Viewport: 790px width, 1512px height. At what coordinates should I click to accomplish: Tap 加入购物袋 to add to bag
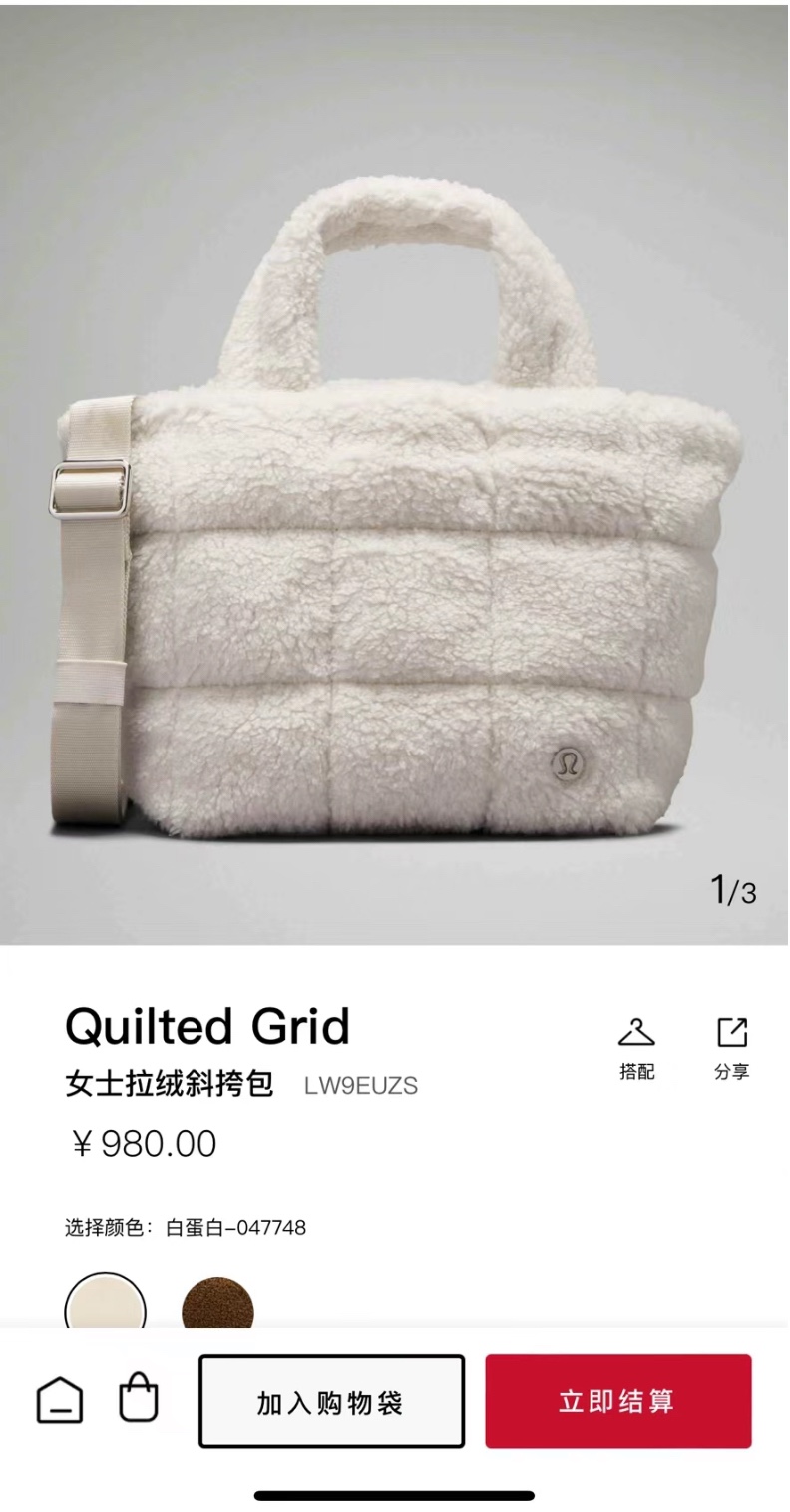[x=331, y=1401]
